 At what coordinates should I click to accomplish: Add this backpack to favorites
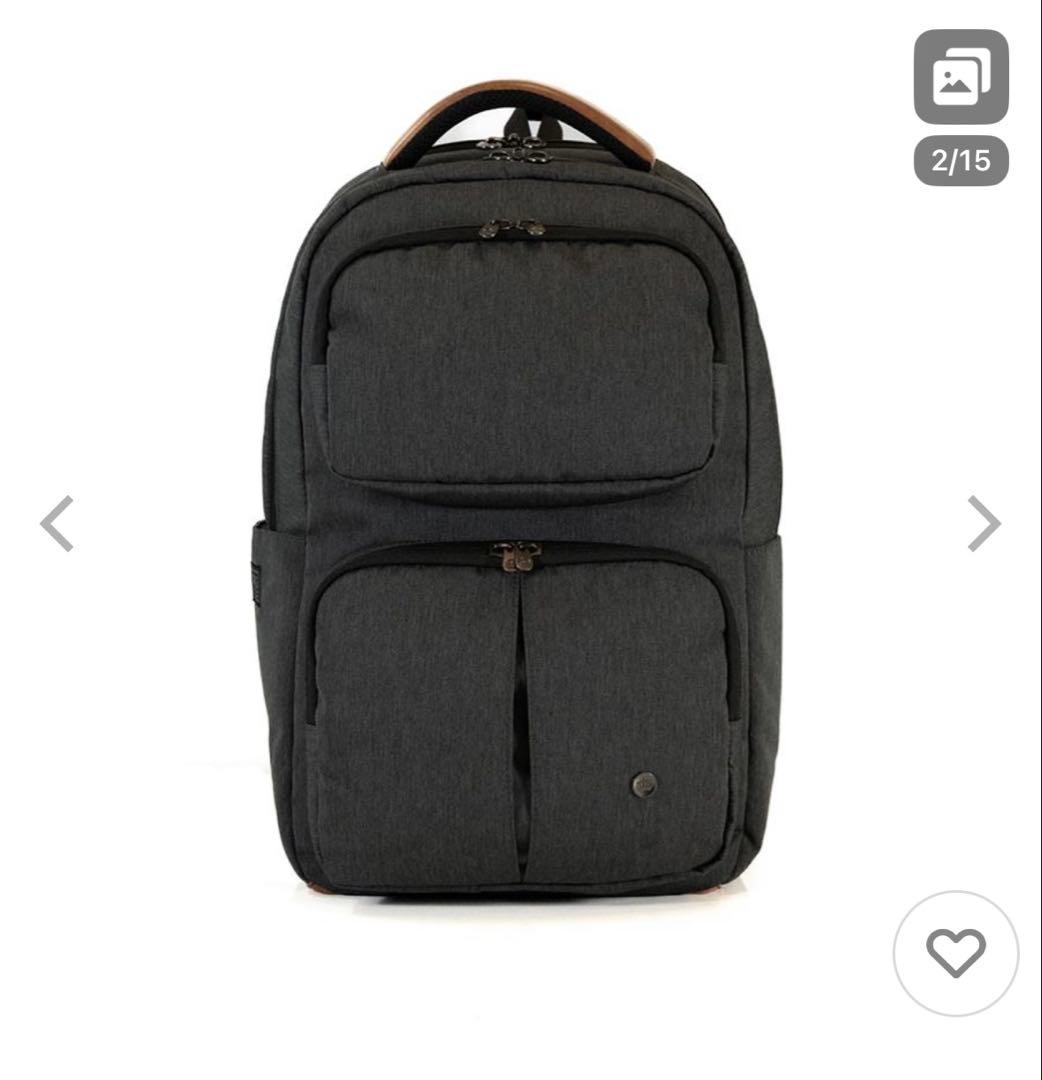point(955,953)
